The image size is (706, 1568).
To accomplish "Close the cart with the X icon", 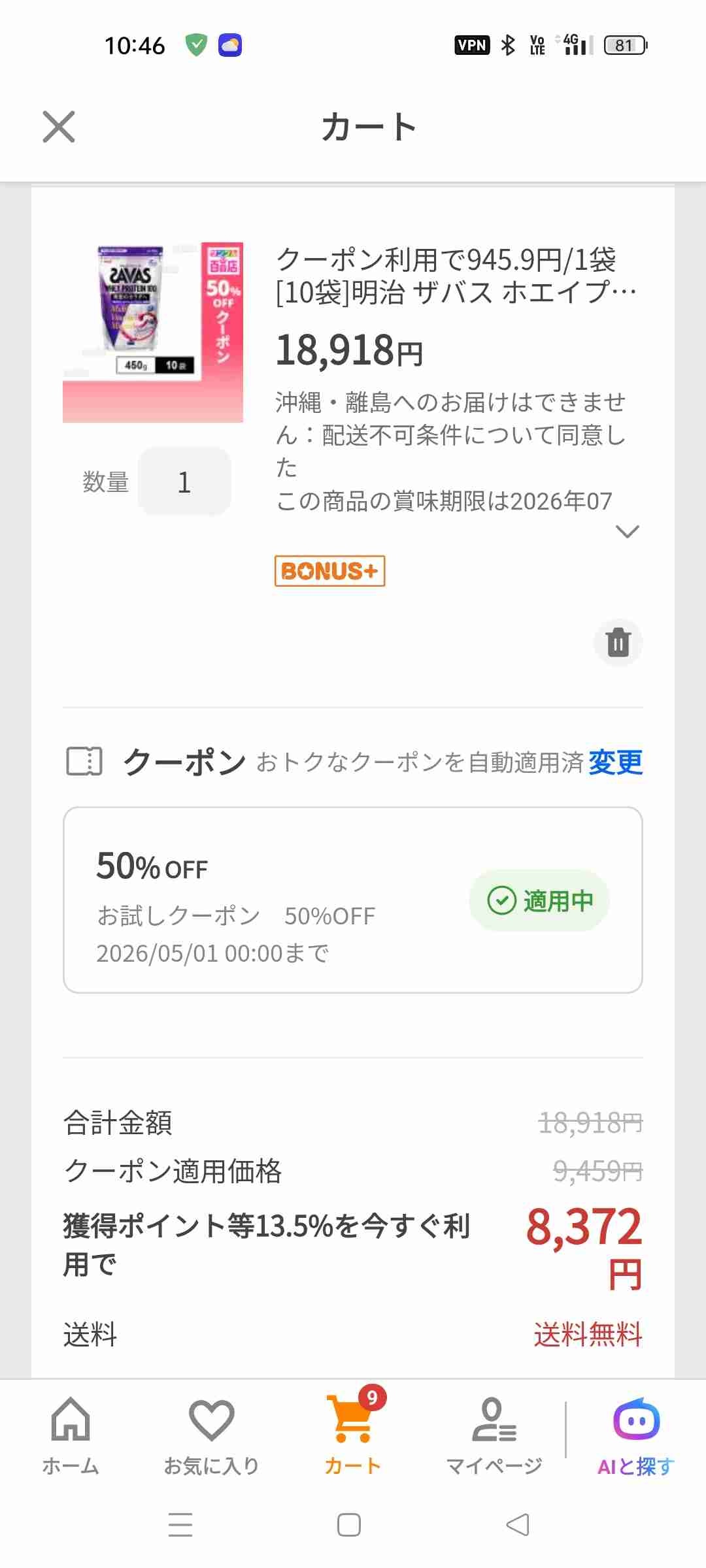I will coord(59,126).
